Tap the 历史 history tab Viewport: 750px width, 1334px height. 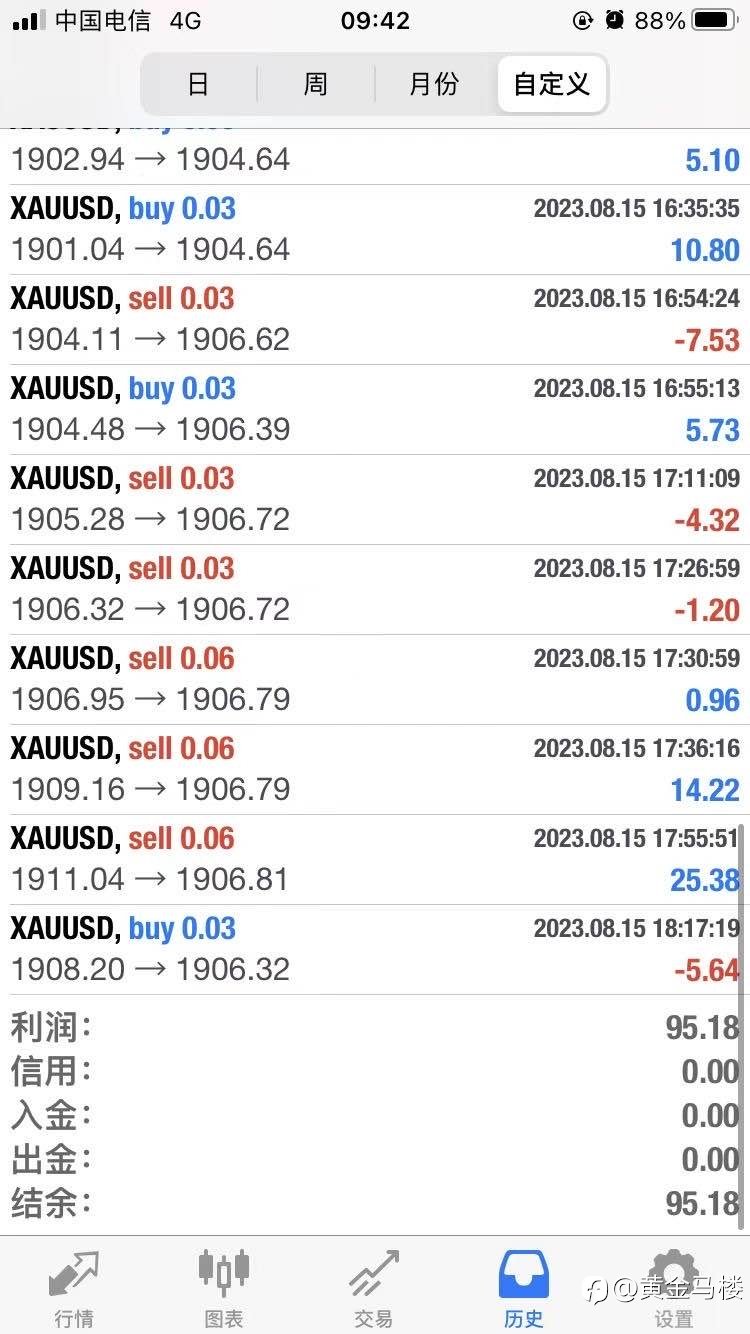point(524,1288)
